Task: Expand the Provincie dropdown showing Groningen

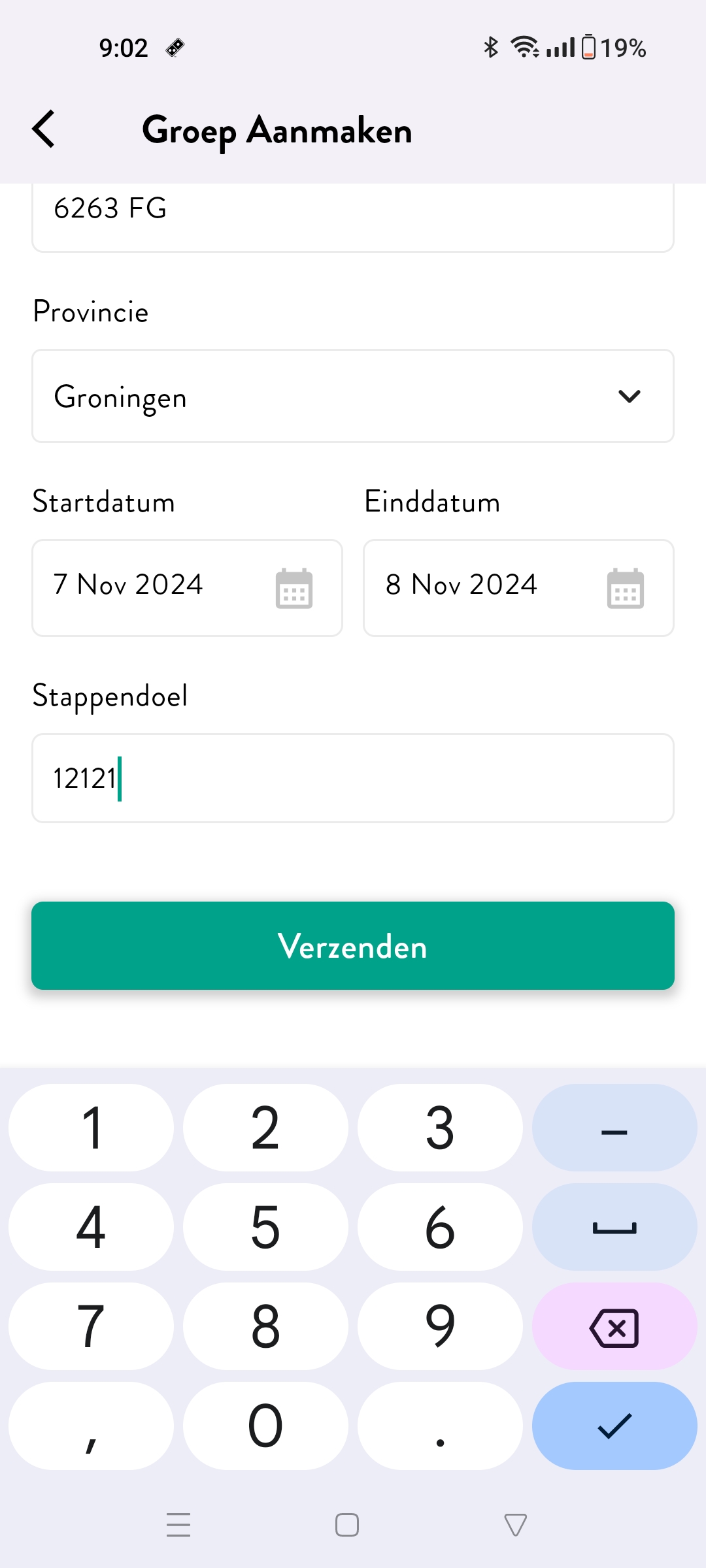Action: click(353, 396)
